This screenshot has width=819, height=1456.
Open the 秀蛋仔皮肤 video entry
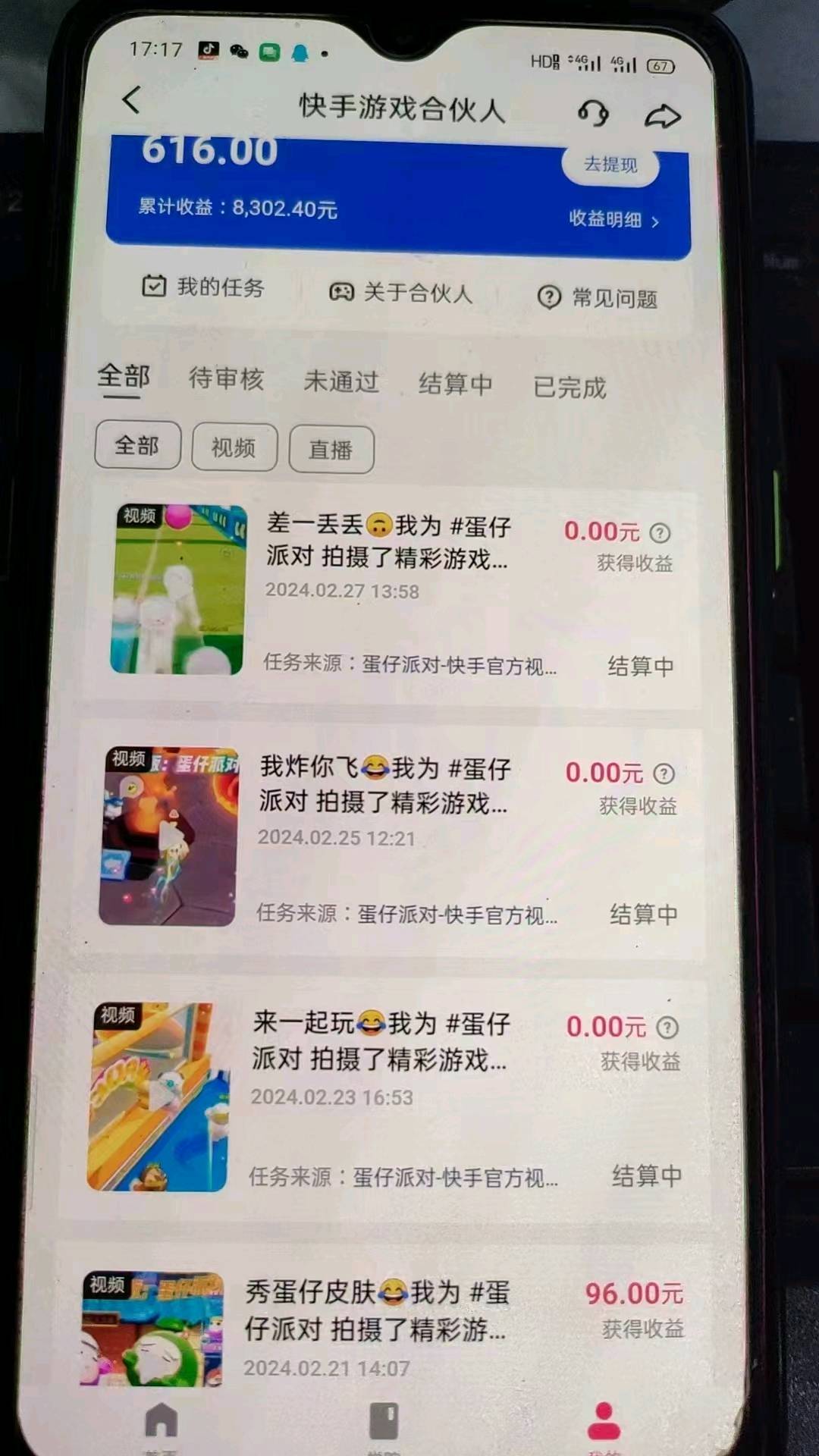pos(375,1309)
